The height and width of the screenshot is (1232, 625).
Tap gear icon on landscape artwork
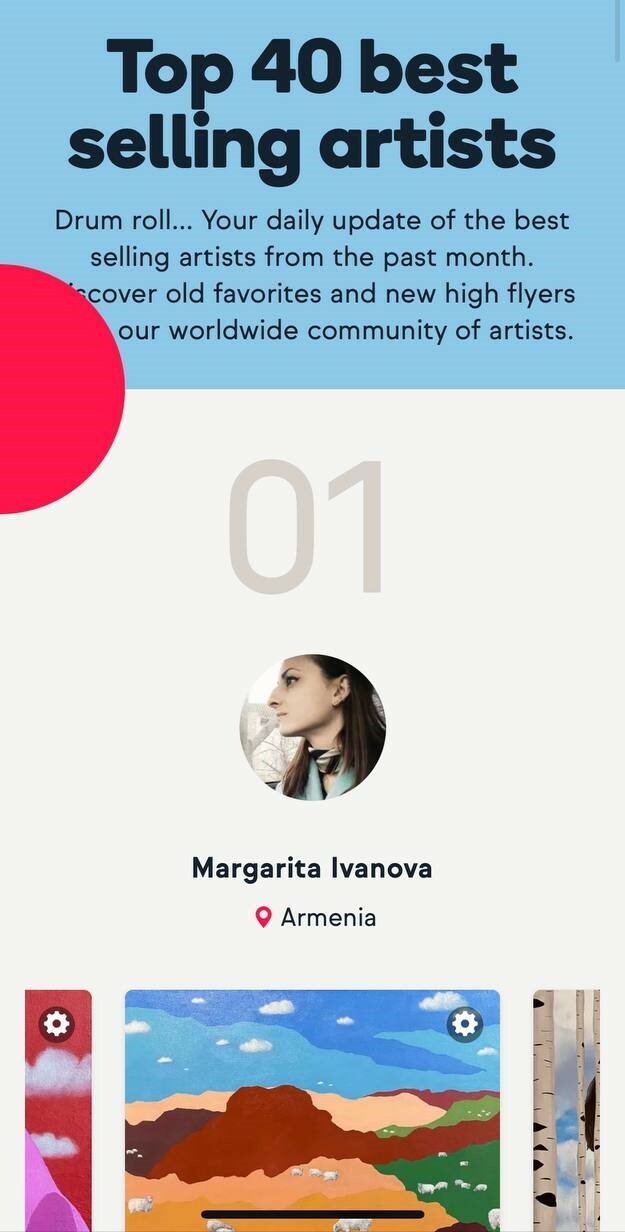pos(465,1024)
